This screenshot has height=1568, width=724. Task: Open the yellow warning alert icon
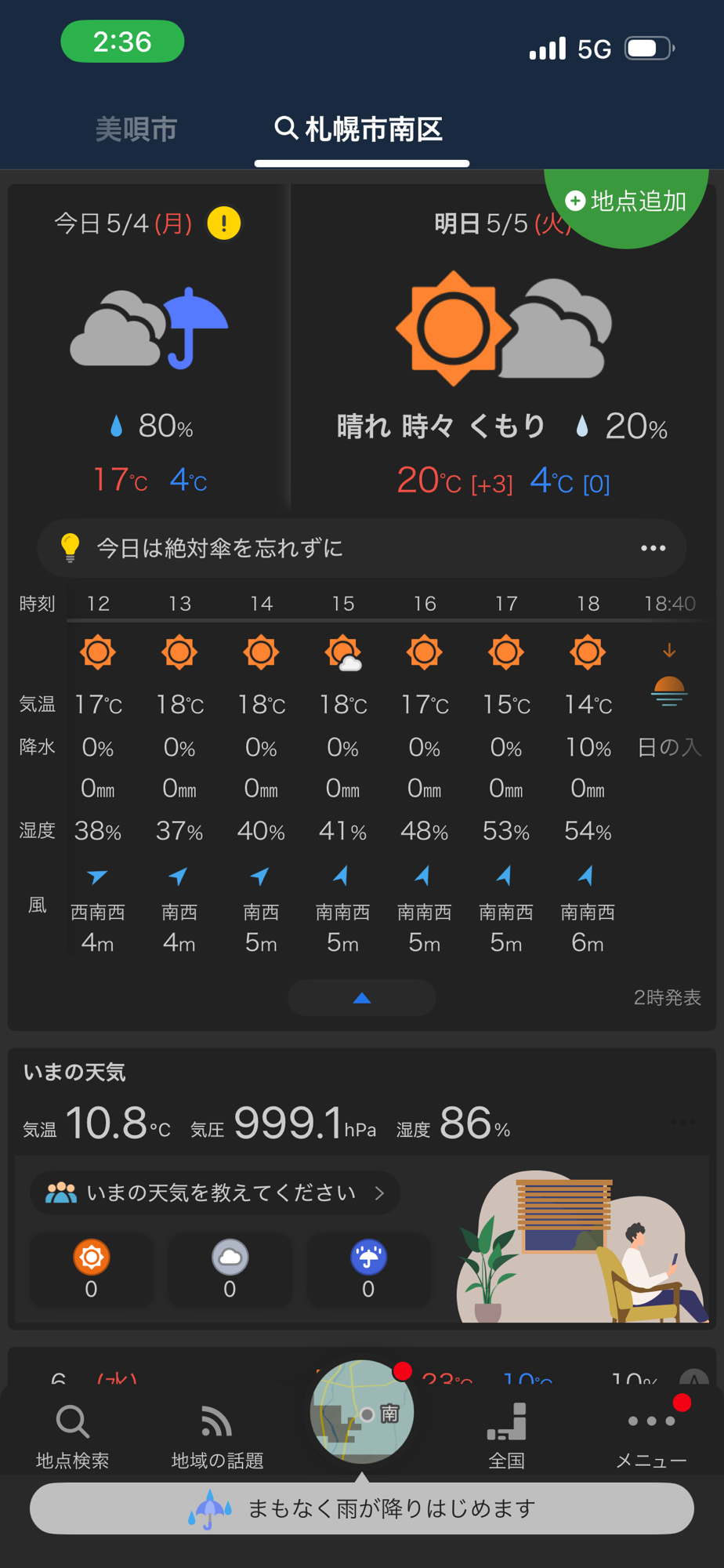coord(224,223)
